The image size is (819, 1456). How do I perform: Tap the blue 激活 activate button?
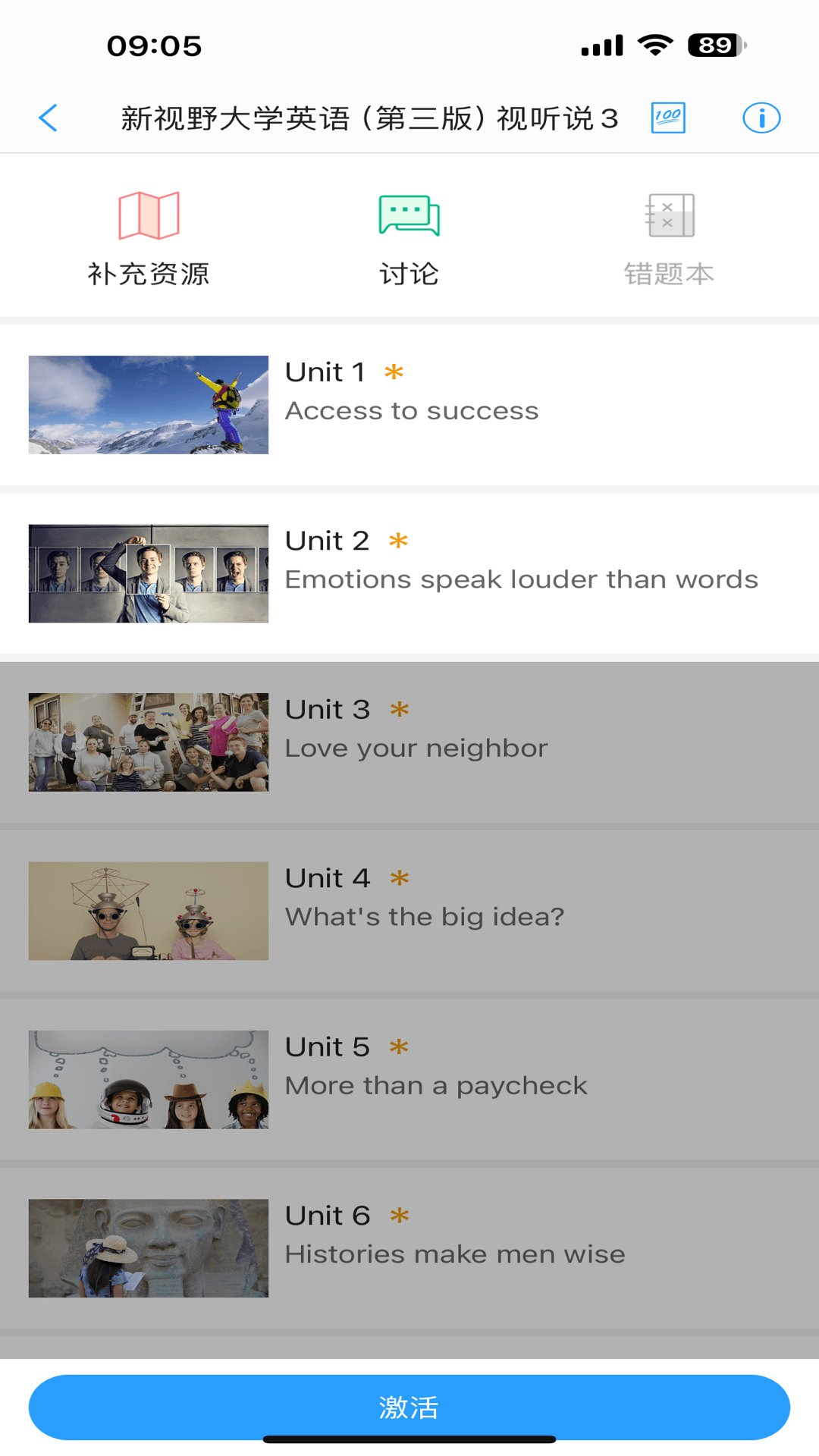pyautogui.click(x=409, y=1407)
